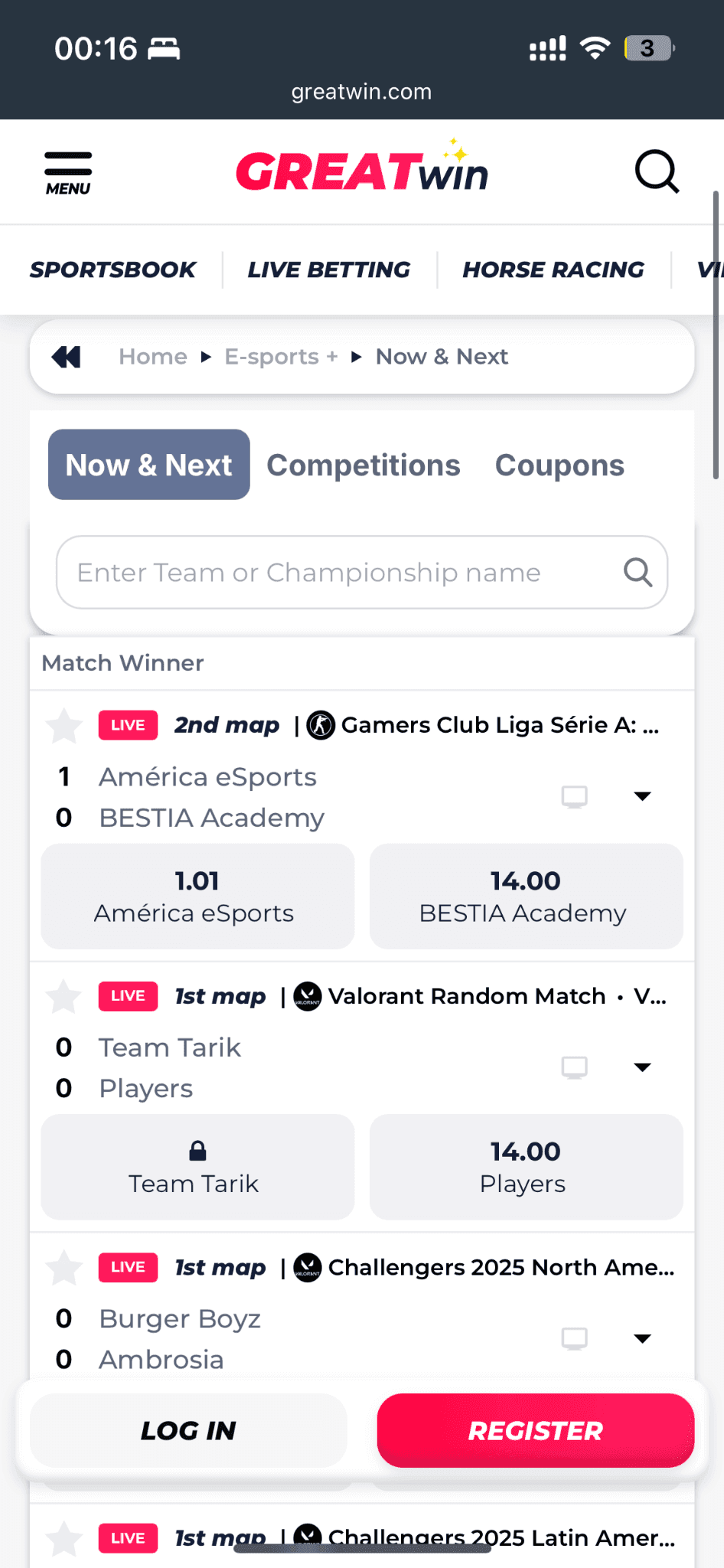Screen dimensions: 724x1568
Task: Click the CS:GO game icon next to Gamers Club
Action: click(x=322, y=725)
